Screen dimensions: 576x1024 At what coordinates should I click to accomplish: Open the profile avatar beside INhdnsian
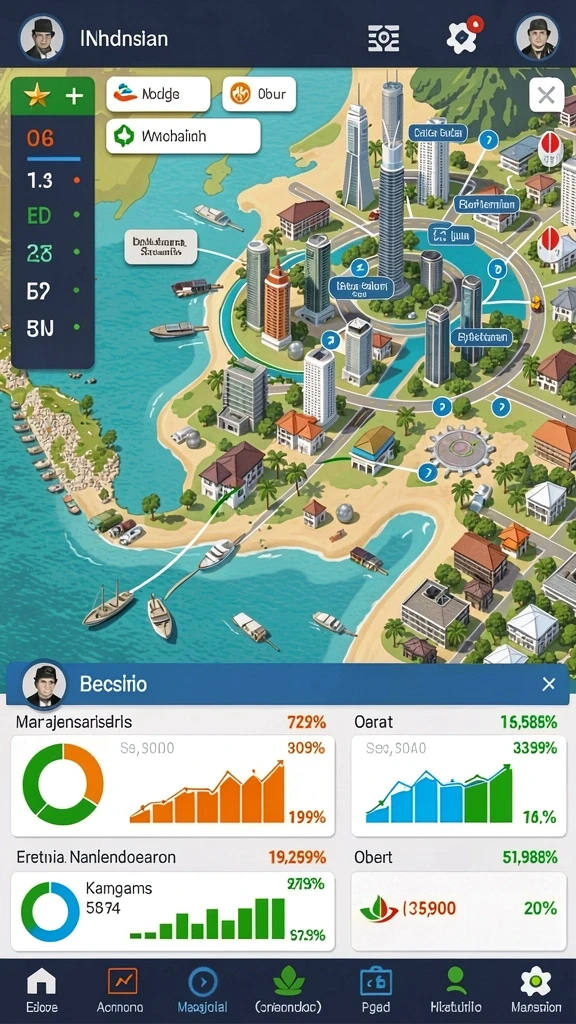41,38
